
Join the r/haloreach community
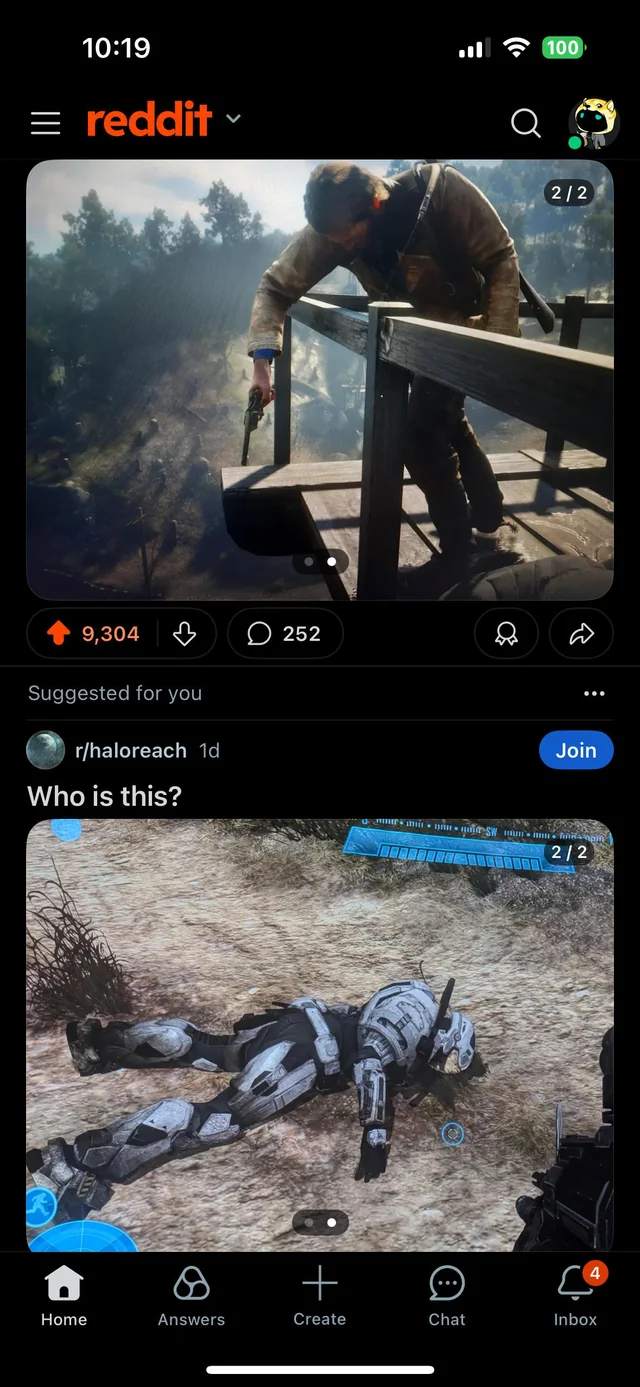click(x=575, y=750)
